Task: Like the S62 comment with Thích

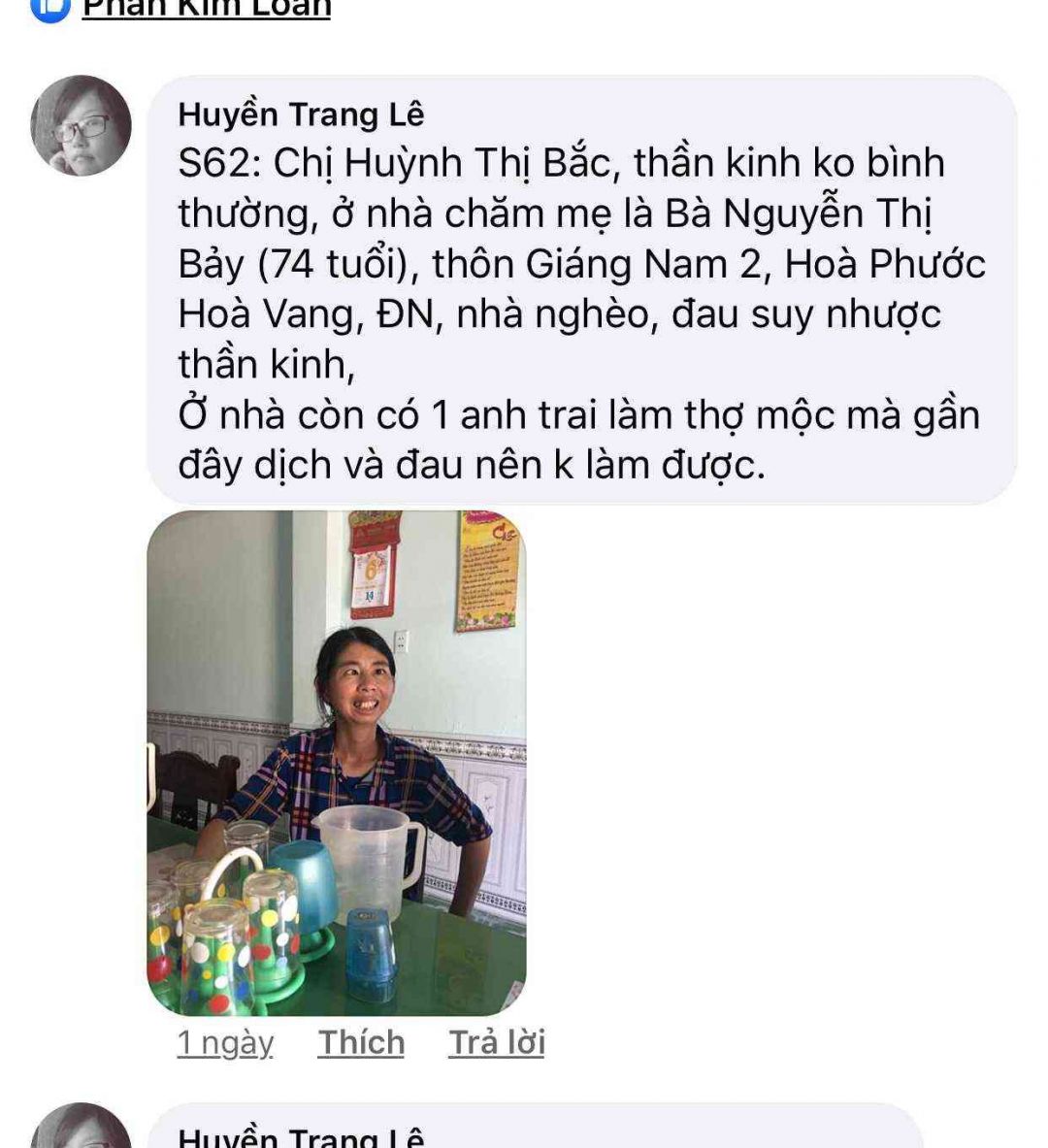Action: [x=361, y=1042]
